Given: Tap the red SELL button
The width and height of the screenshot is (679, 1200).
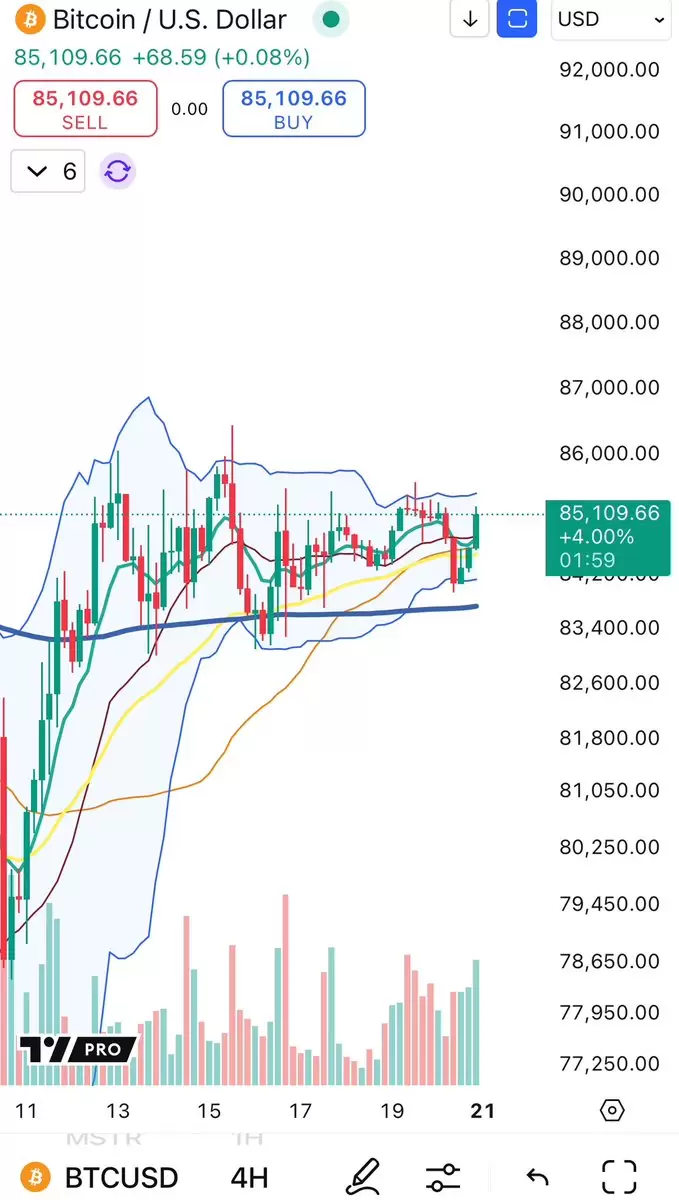Looking at the screenshot, I should (85, 109).
